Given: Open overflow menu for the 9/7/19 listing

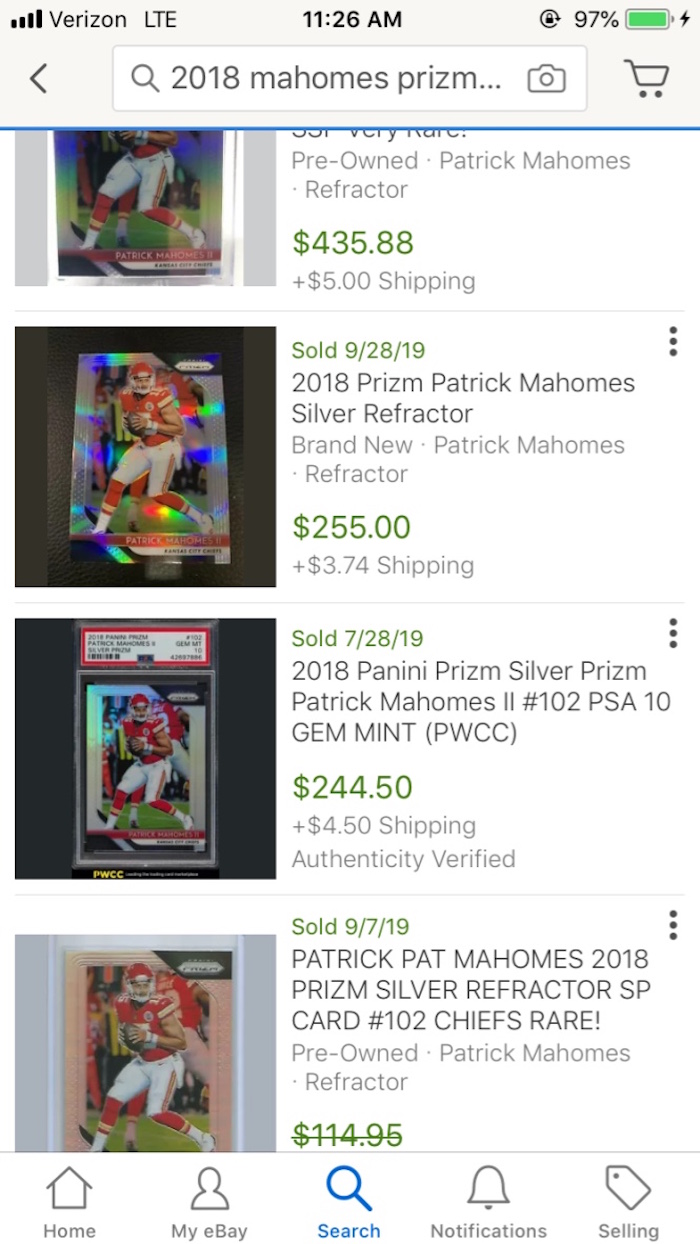Looking at the screenshot, I should 673,925.
